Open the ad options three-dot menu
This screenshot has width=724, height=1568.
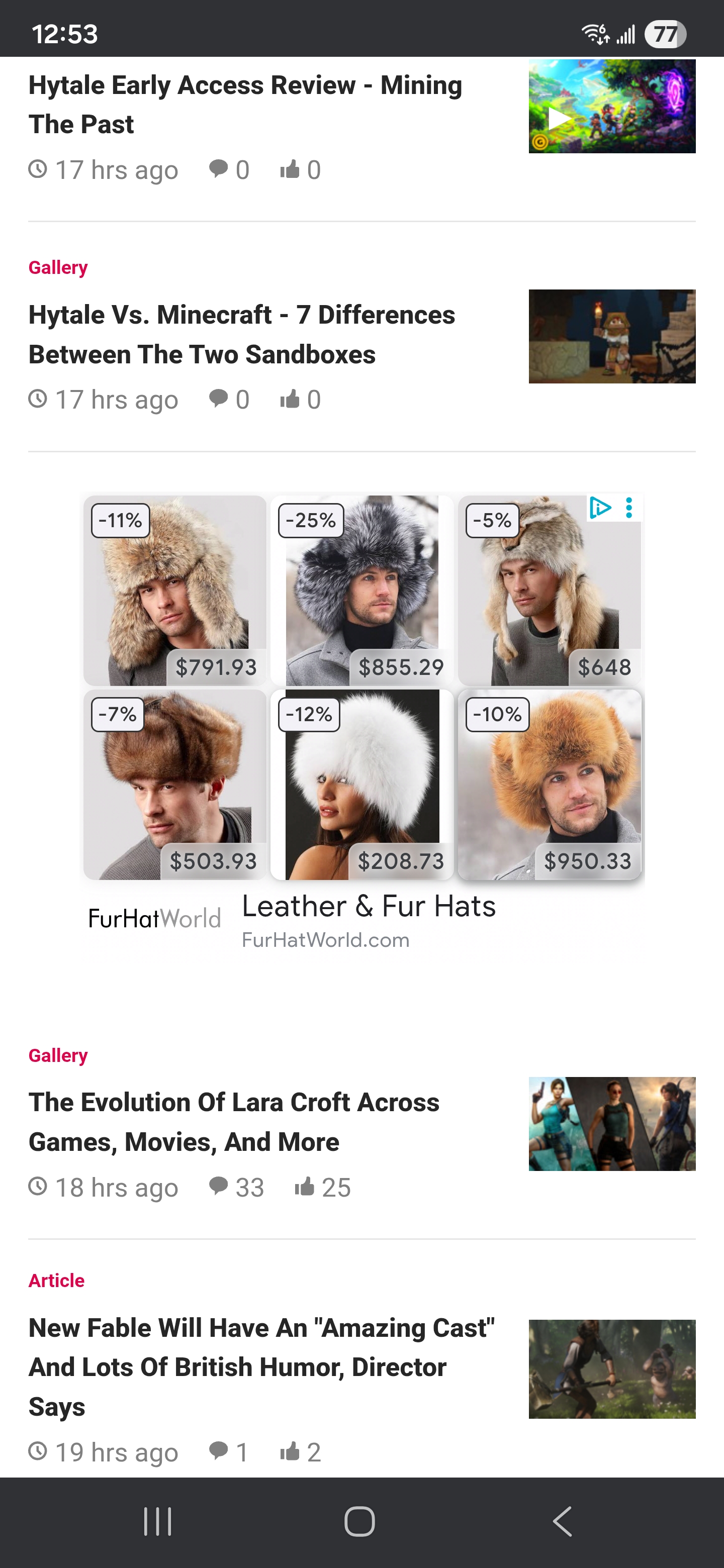coord(629,508)
